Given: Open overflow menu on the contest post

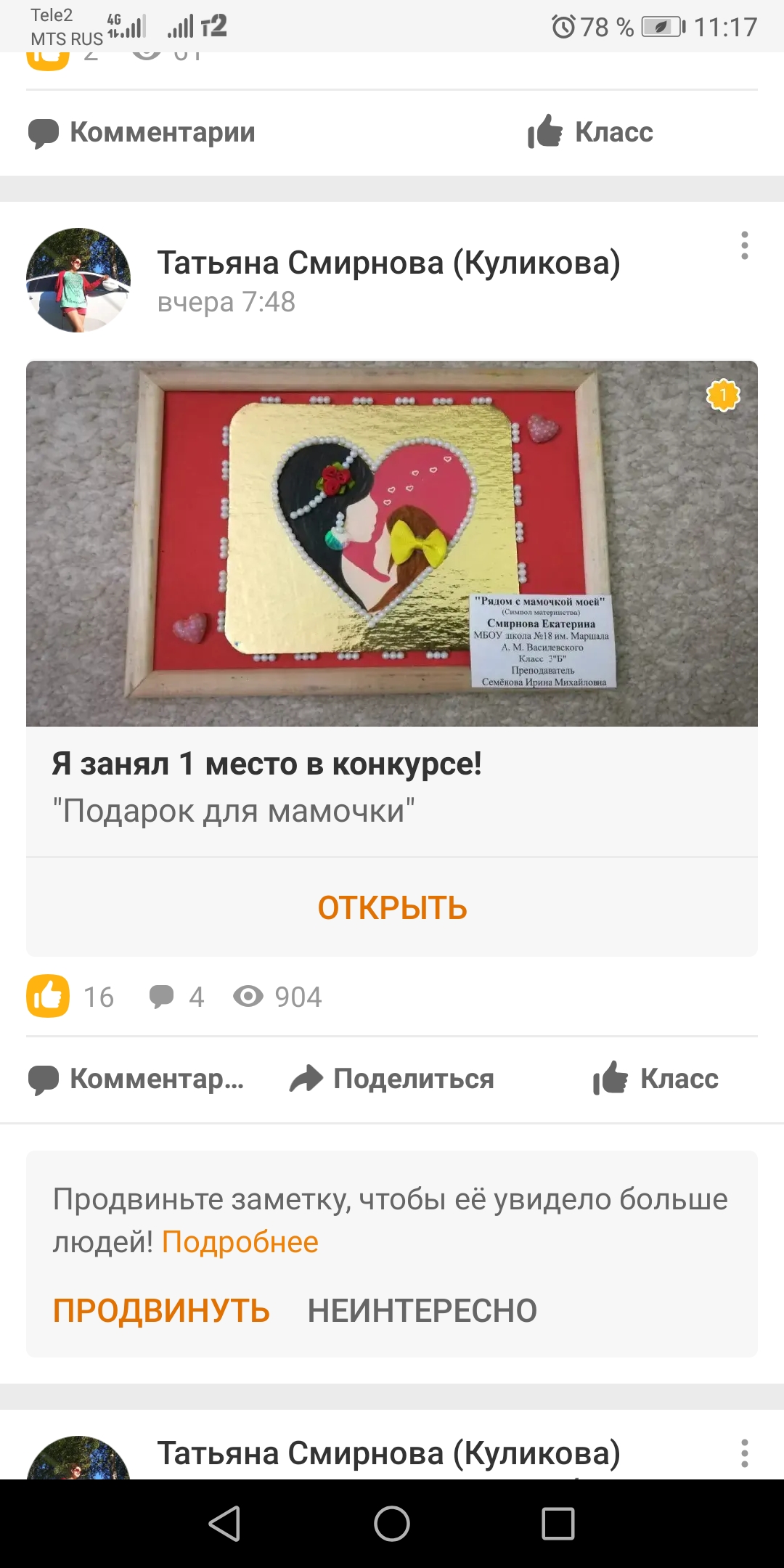Looking at the screenshot, I should 744,246.
